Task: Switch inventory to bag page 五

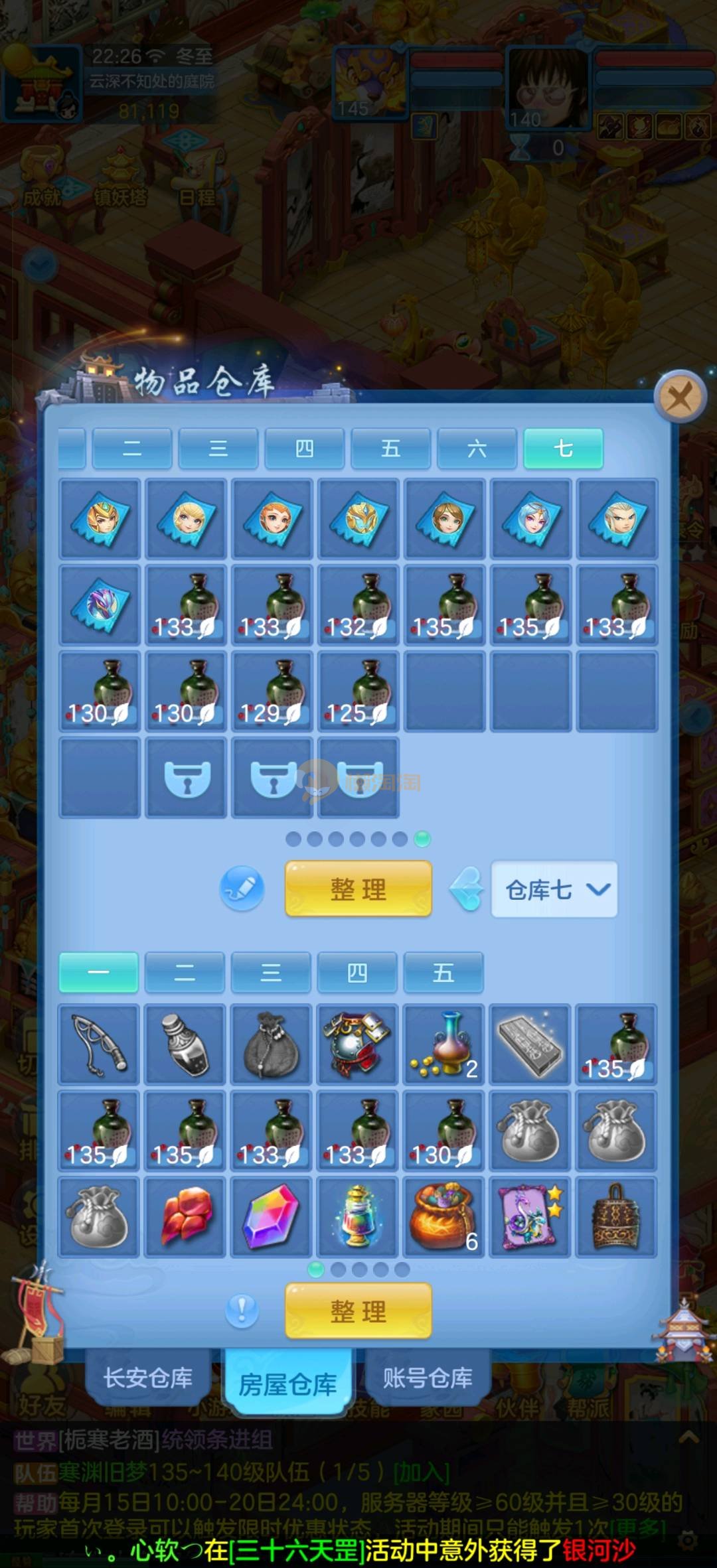Action: (443, 973)
